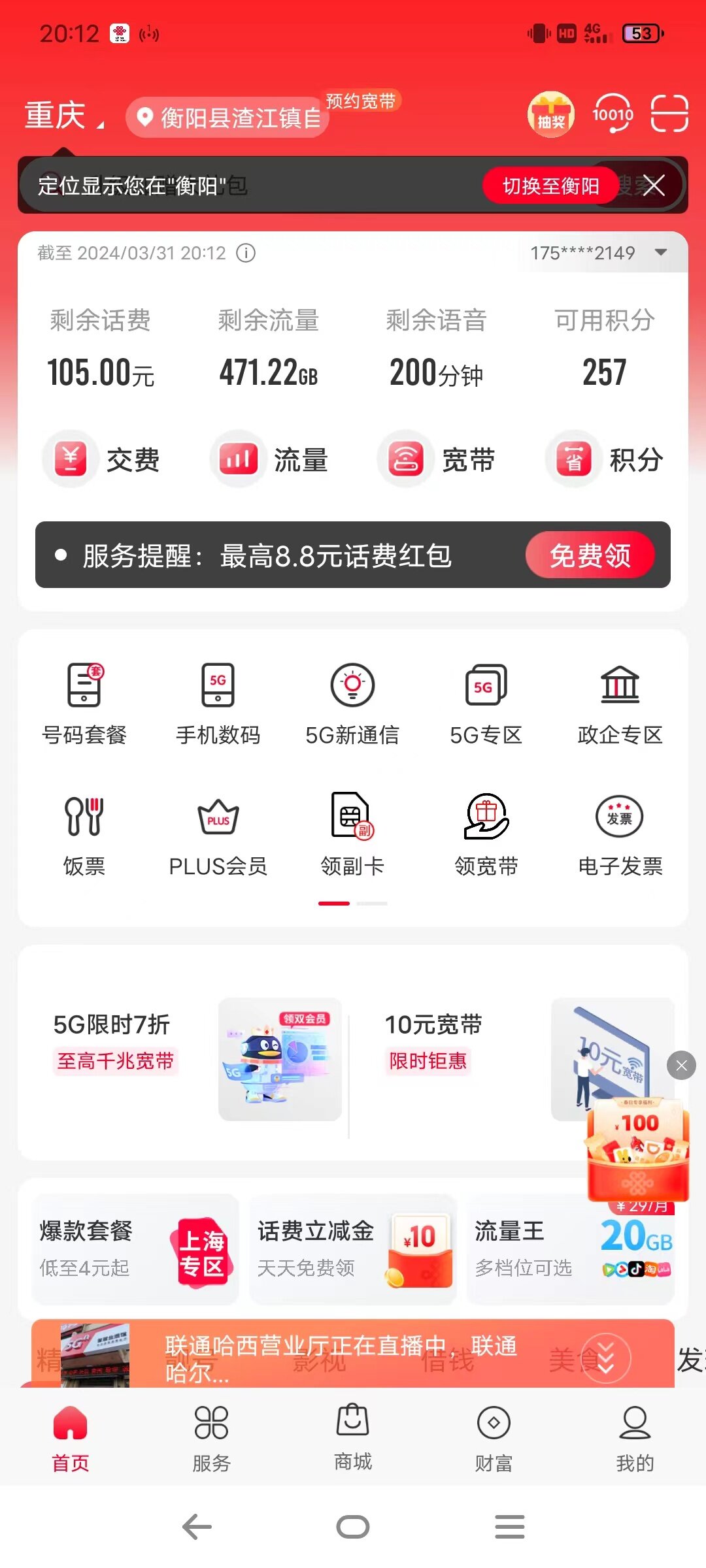The width and height of the screenshot is (706, 1568).
Task: Open the scan code icon
Action: click(669, 114)
